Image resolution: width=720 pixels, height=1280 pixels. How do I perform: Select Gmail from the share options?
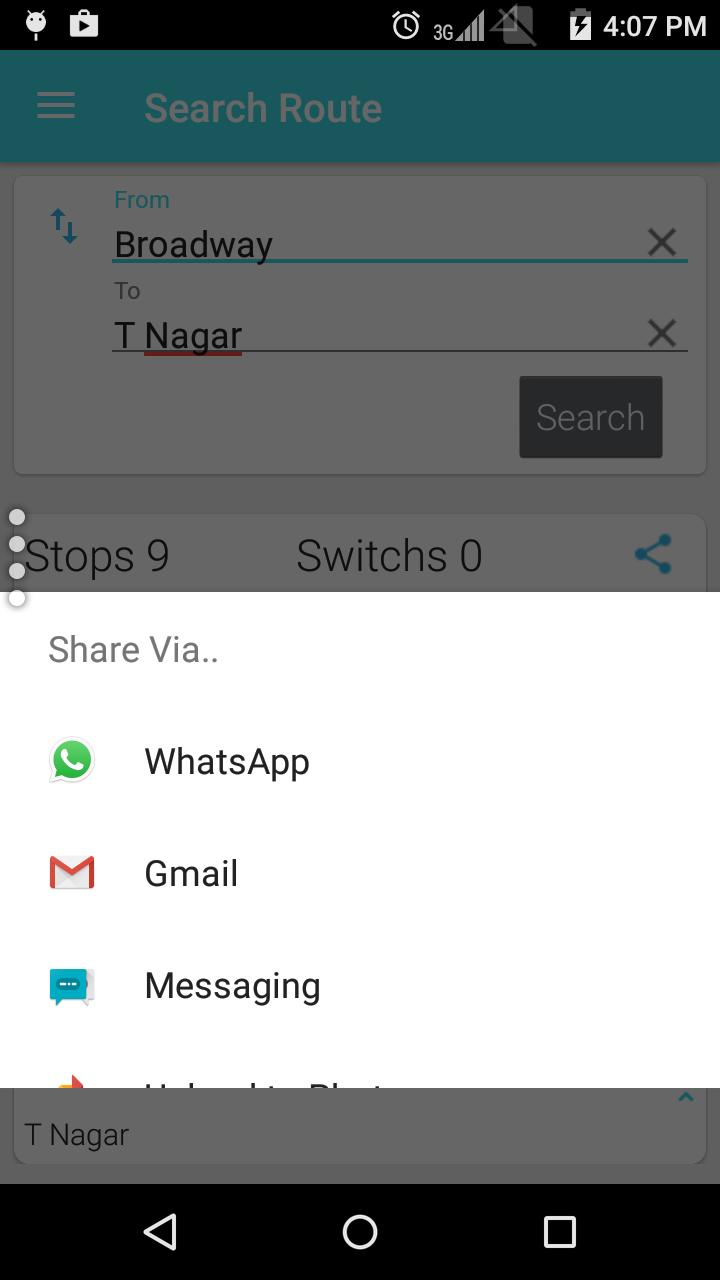[x=191, y=873]
